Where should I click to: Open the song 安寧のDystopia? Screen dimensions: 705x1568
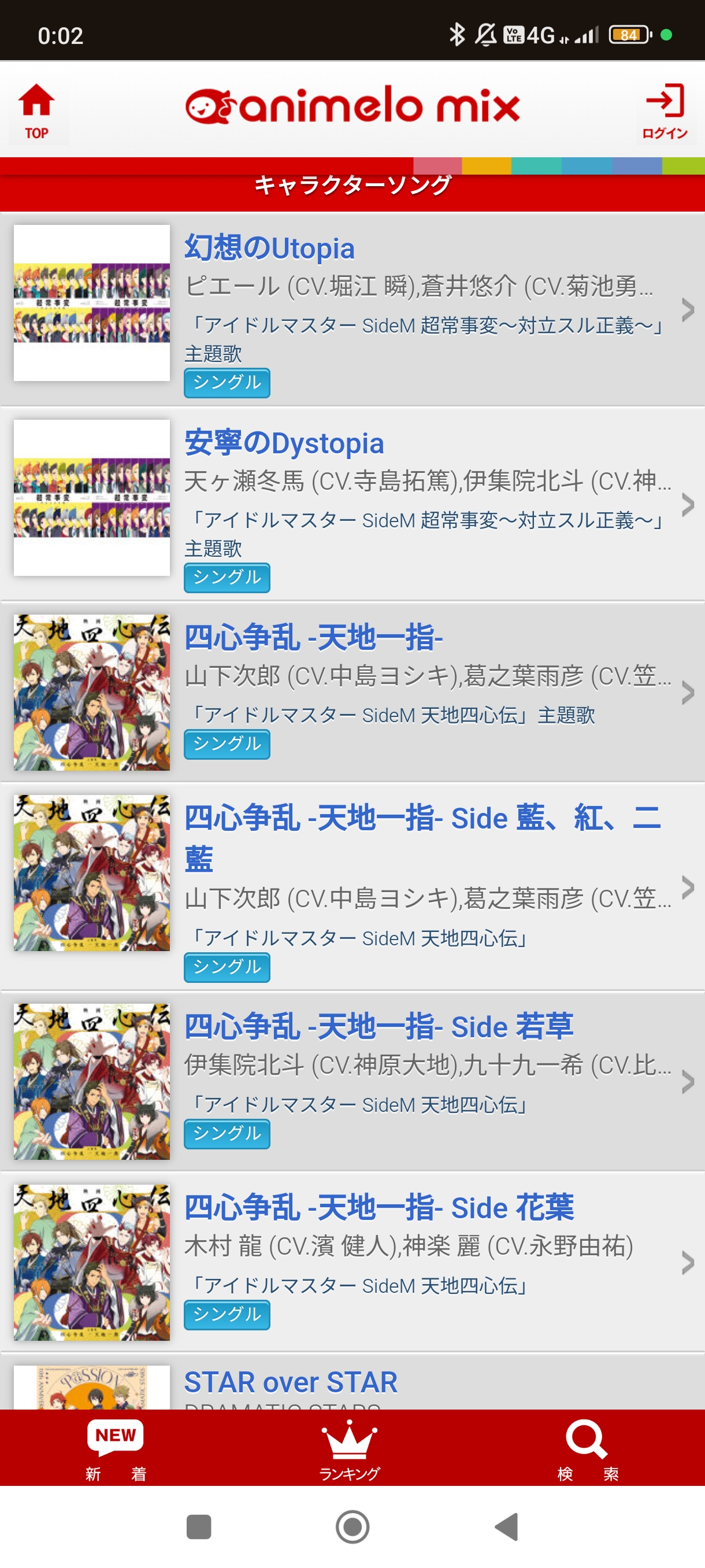(x=352, y=504)
